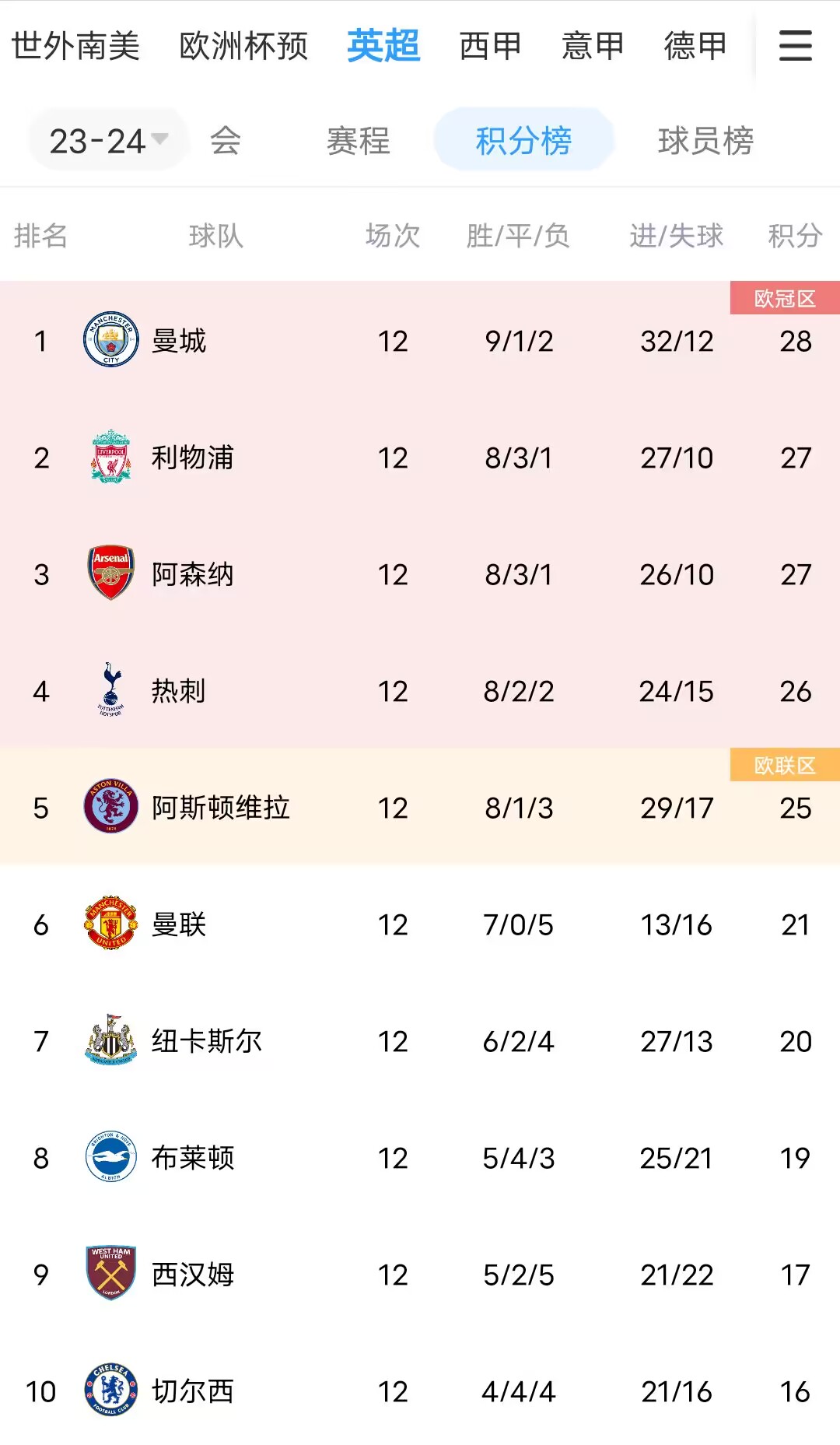Open 曼城 team row
The width and height of the screenshot is (840, 1445).
(420, 340)
